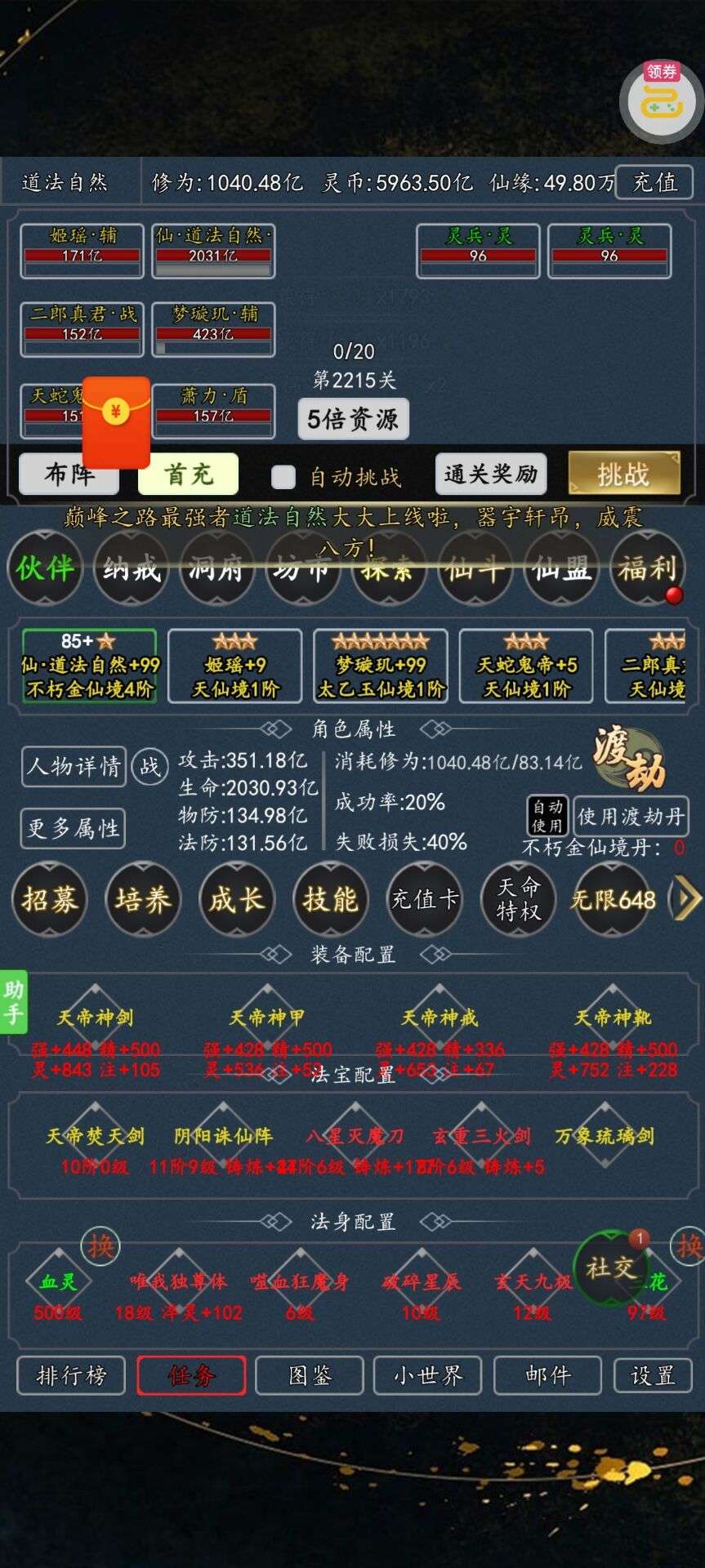This screenshot has width=705, height=1568.
Task: Select the 姬瑶+9 partner card
Action: [235, 666]
